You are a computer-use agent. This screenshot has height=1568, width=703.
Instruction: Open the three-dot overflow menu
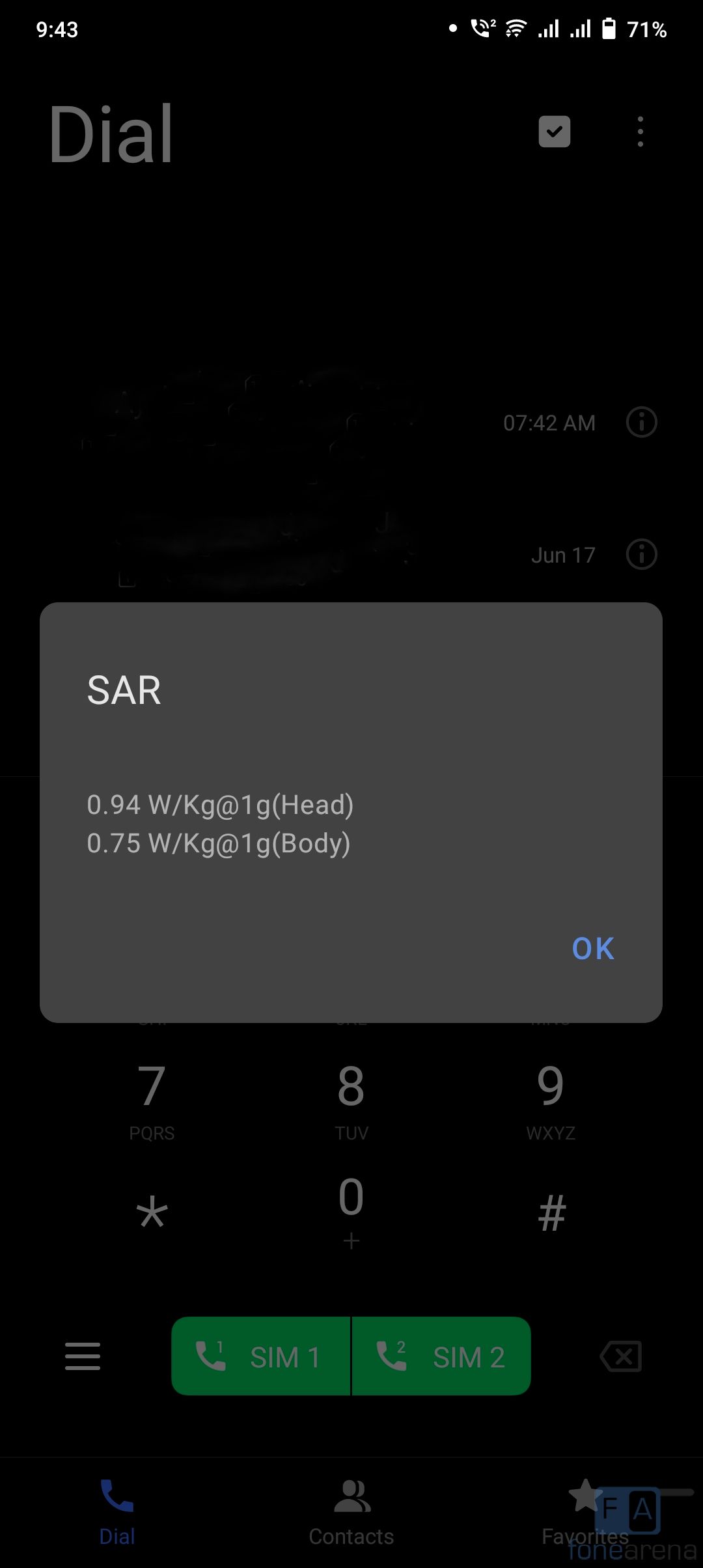(x=641, y=132)
